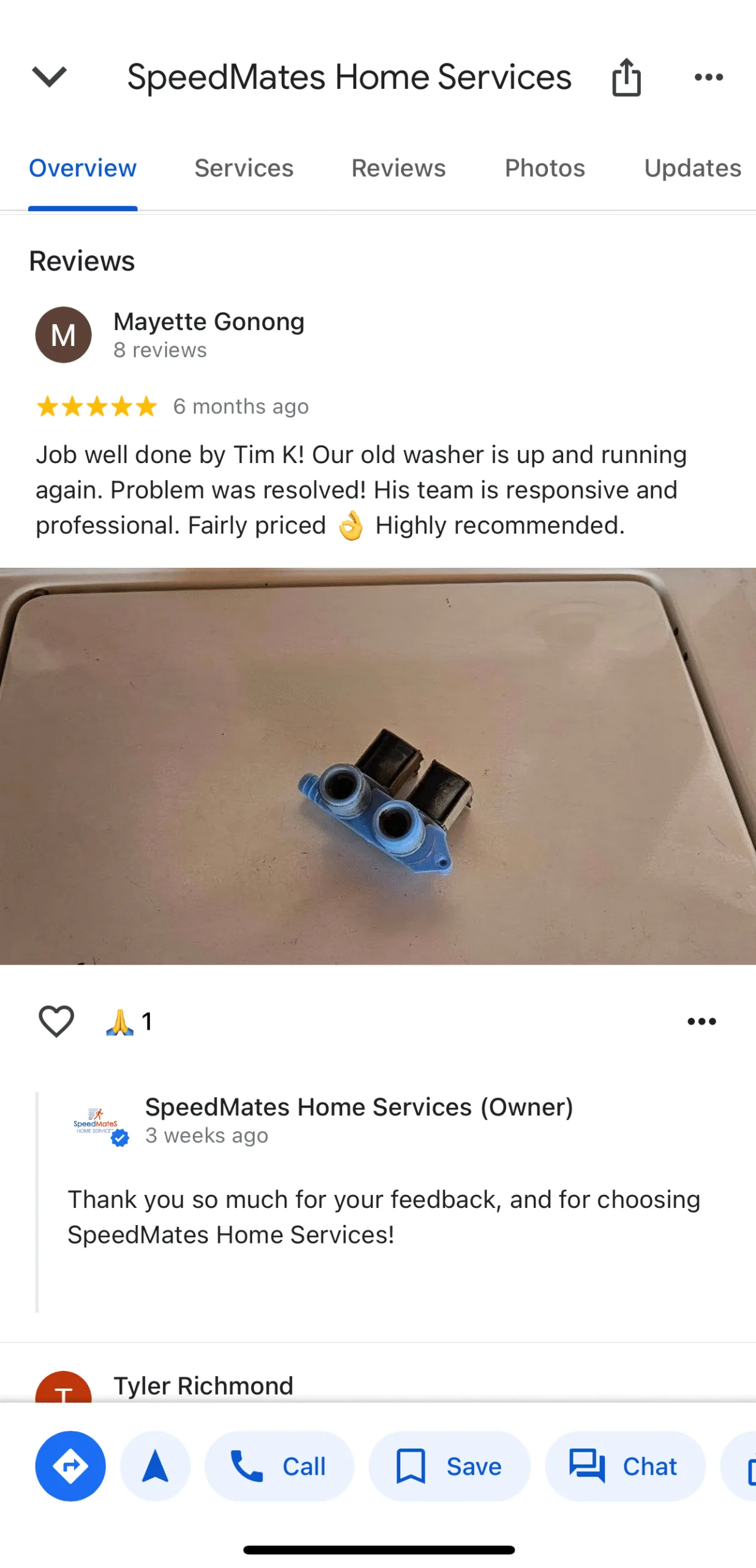The image size is (756, 1568).
Task: Call SpeedMates Home Services
Action: (279, 1466)
